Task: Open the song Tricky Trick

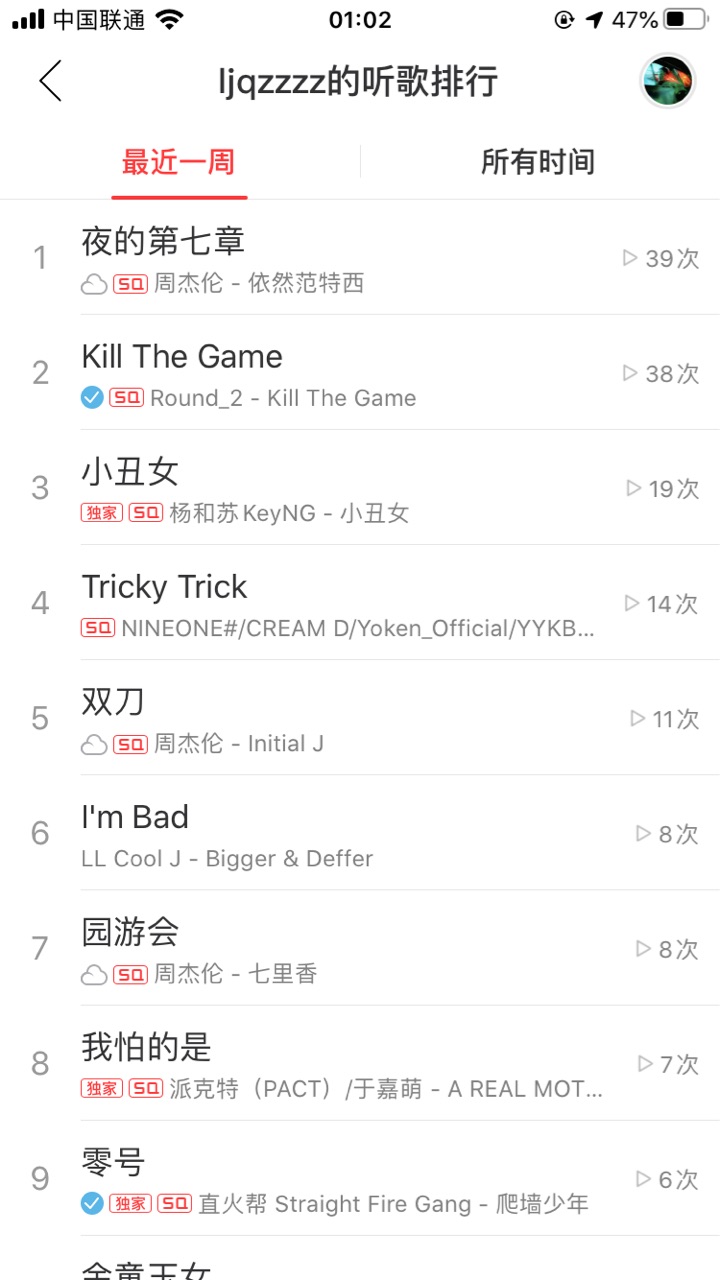Action: (x=360, y=603)
